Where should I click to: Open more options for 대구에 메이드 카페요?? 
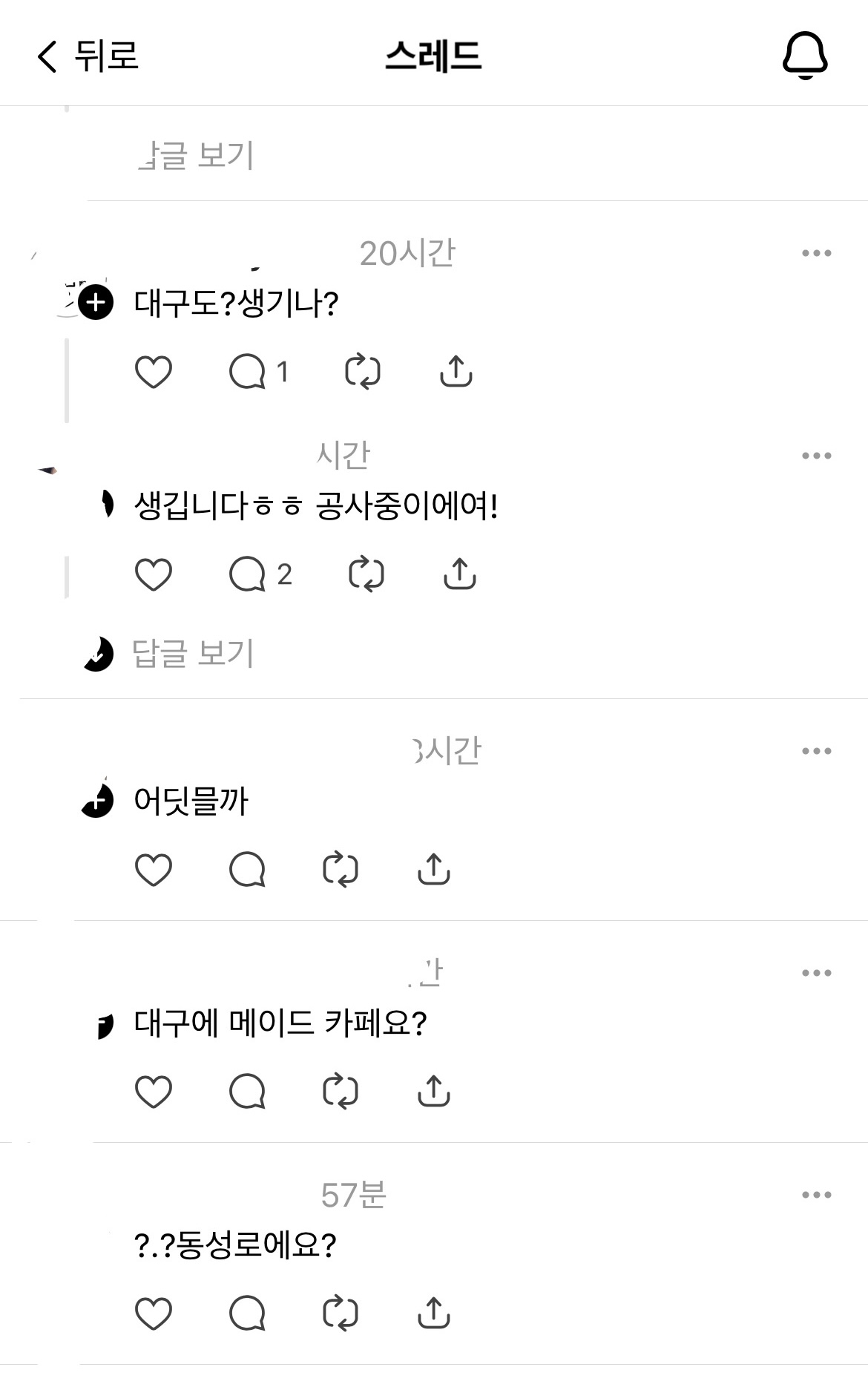click(816, 973)
